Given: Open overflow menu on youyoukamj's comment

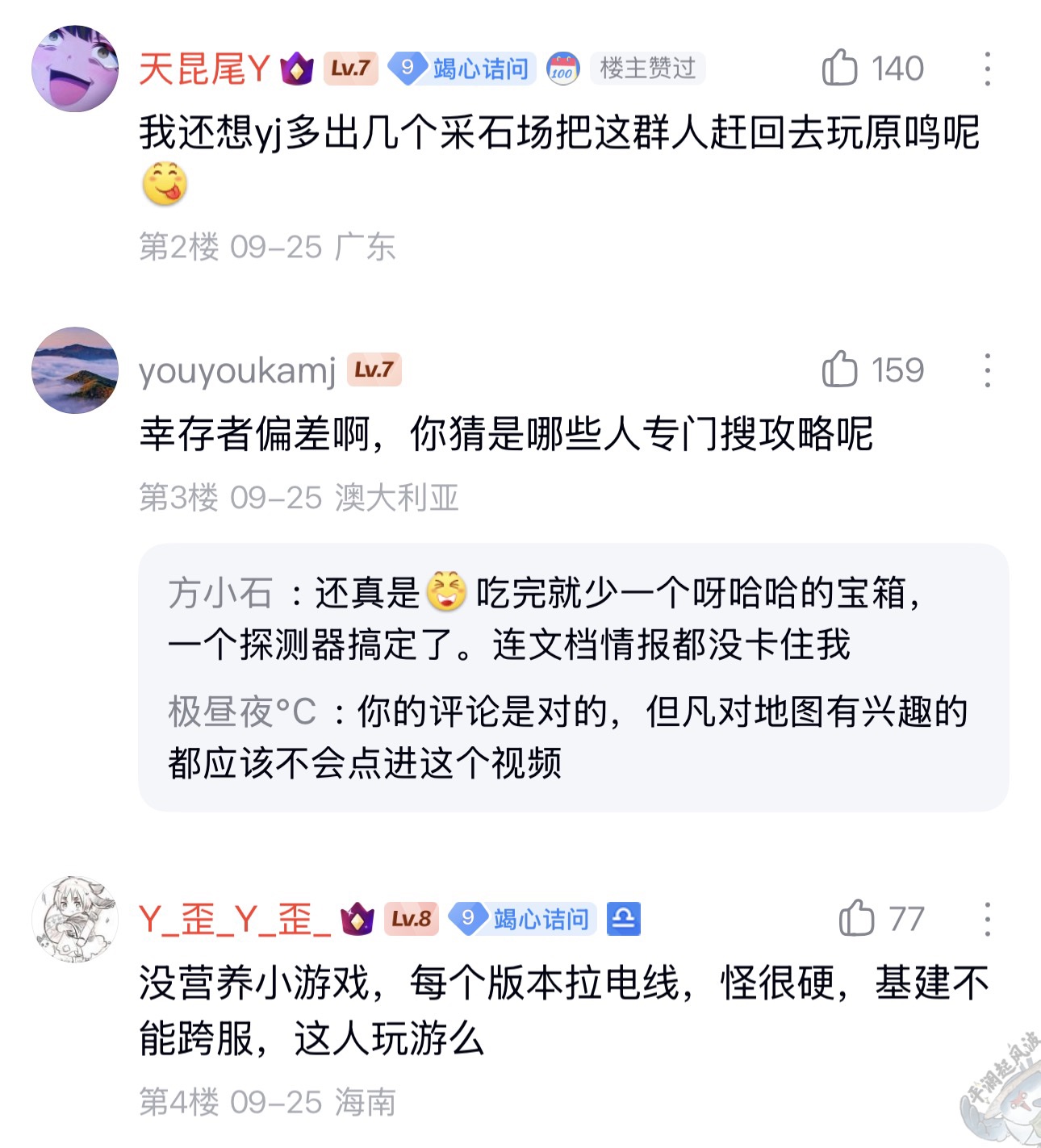Looking at the screenshot, I should [x=987, y=370].
